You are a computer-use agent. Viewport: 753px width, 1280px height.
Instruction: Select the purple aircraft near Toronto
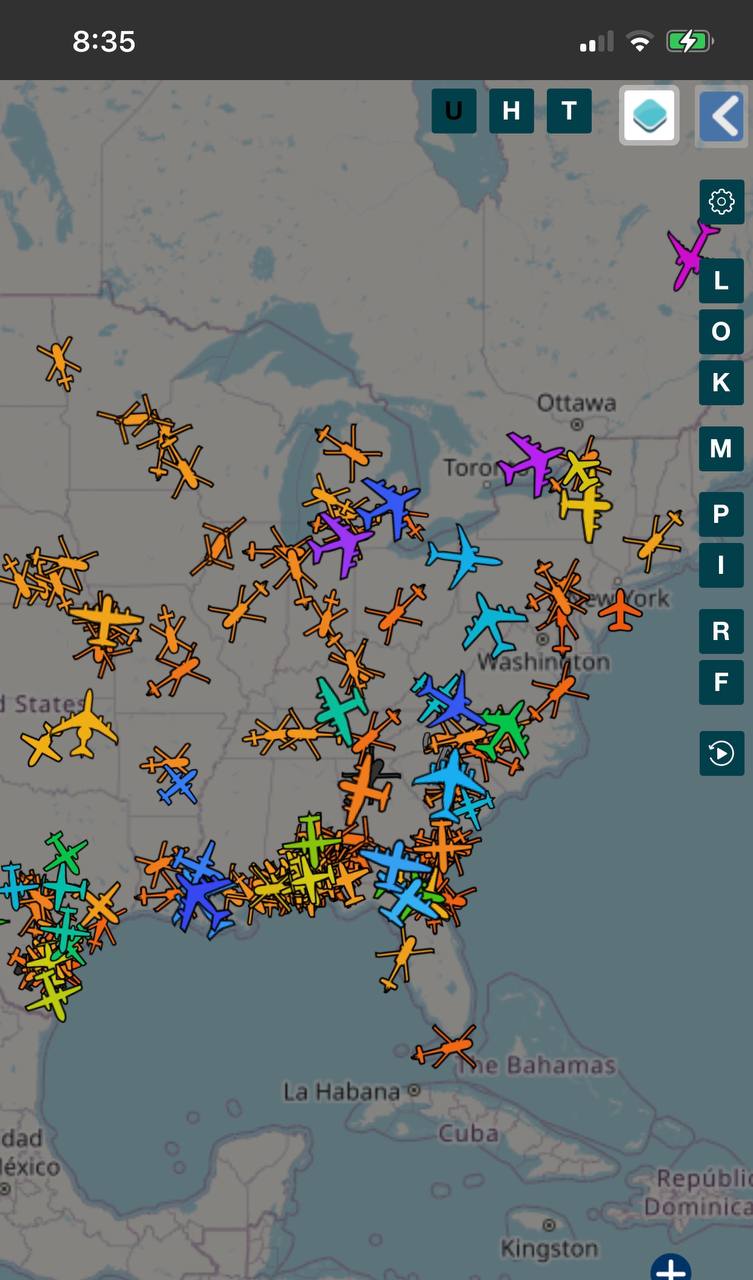[x=533, y=461]
